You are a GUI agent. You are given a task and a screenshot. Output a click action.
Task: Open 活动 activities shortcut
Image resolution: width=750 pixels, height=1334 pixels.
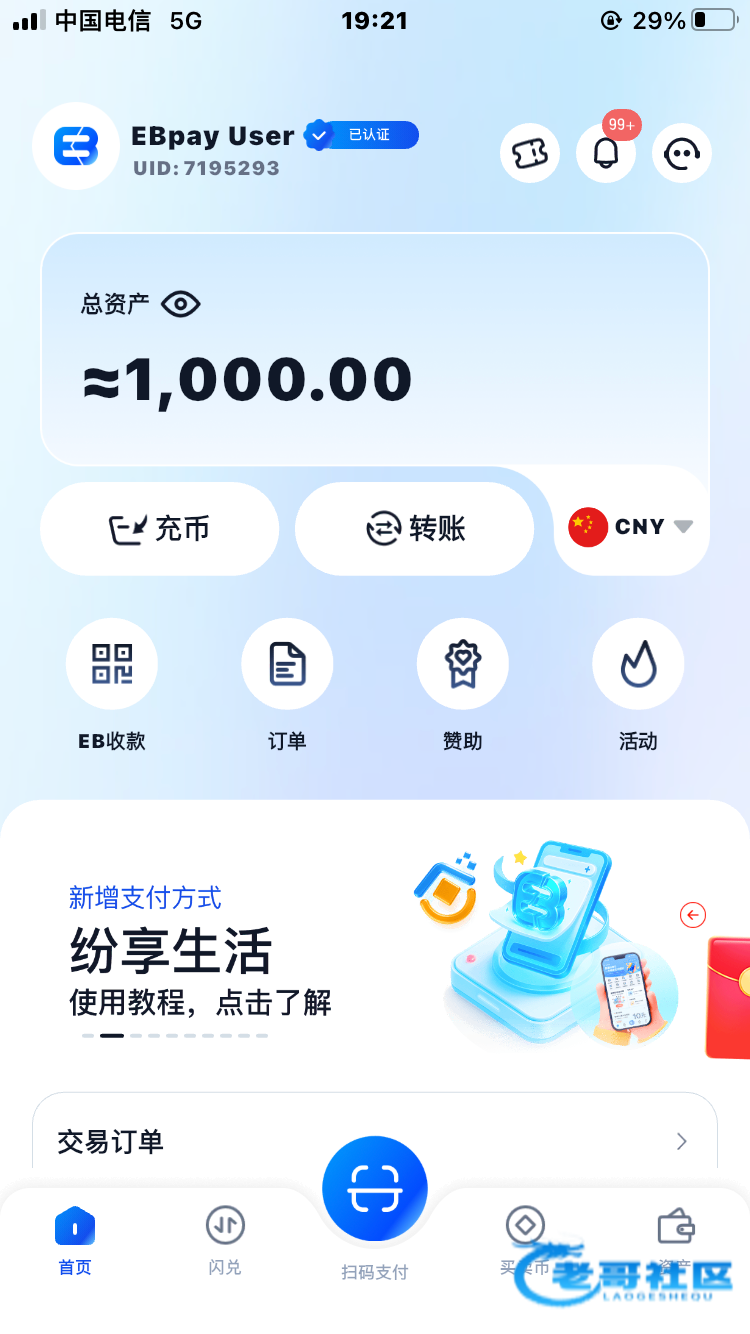tap(638, 664)
